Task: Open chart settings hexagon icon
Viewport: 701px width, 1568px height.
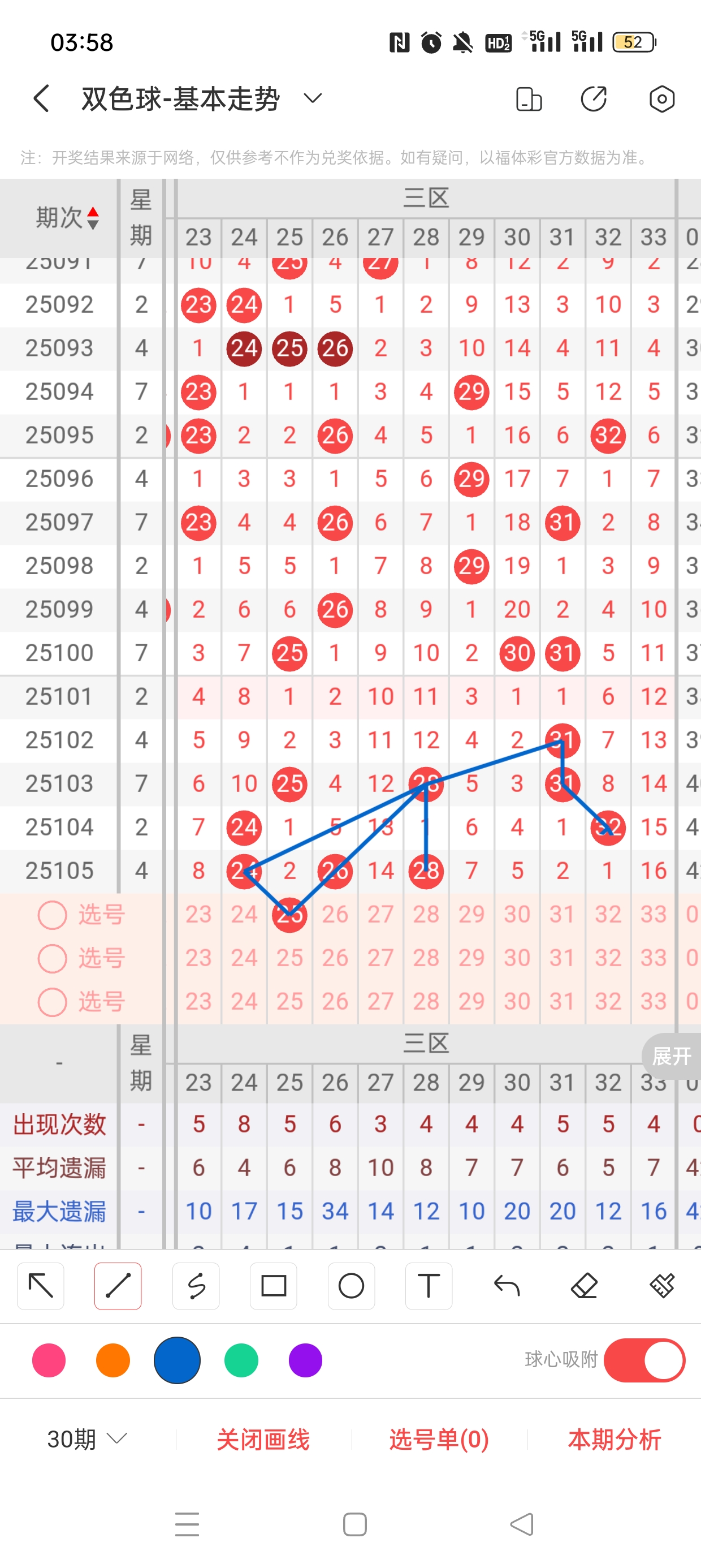Action: 661,98
